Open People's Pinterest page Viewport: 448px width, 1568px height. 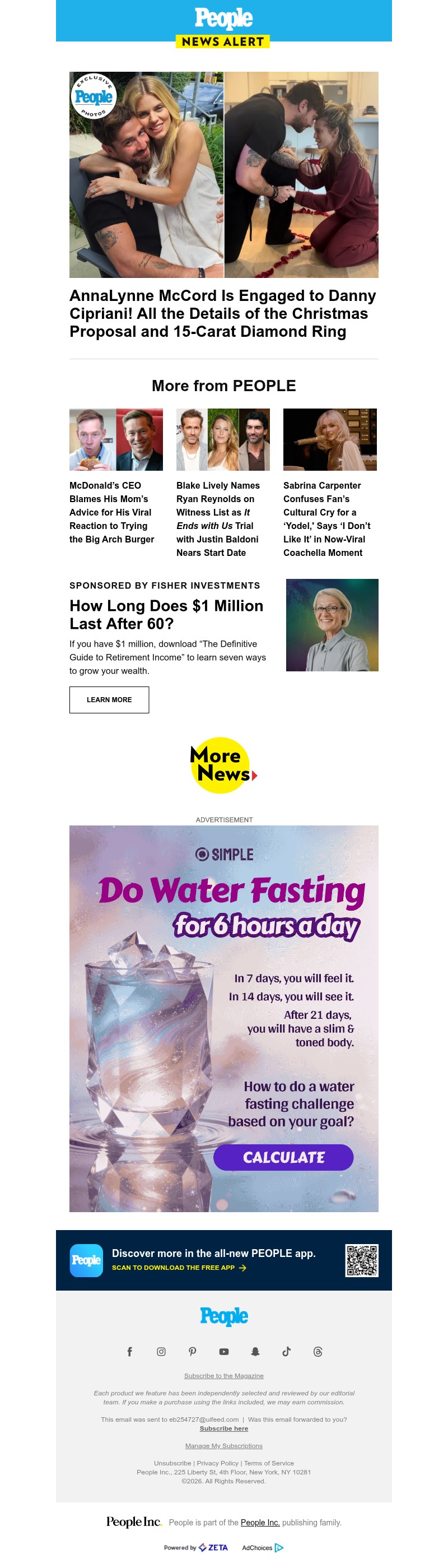[192, 1351]
